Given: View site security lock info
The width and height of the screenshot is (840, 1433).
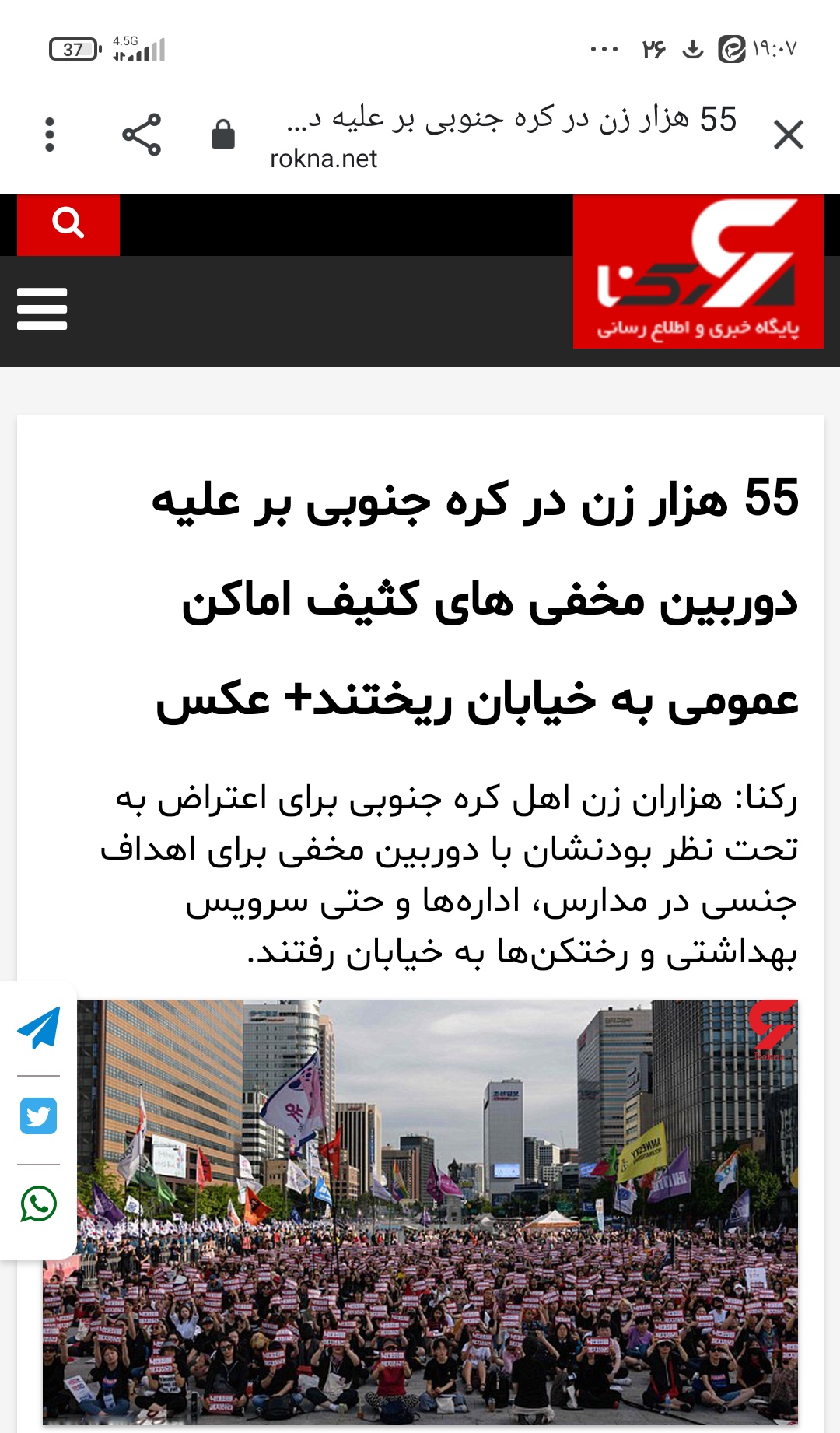Looking at the screenshot, I should 223,135.
